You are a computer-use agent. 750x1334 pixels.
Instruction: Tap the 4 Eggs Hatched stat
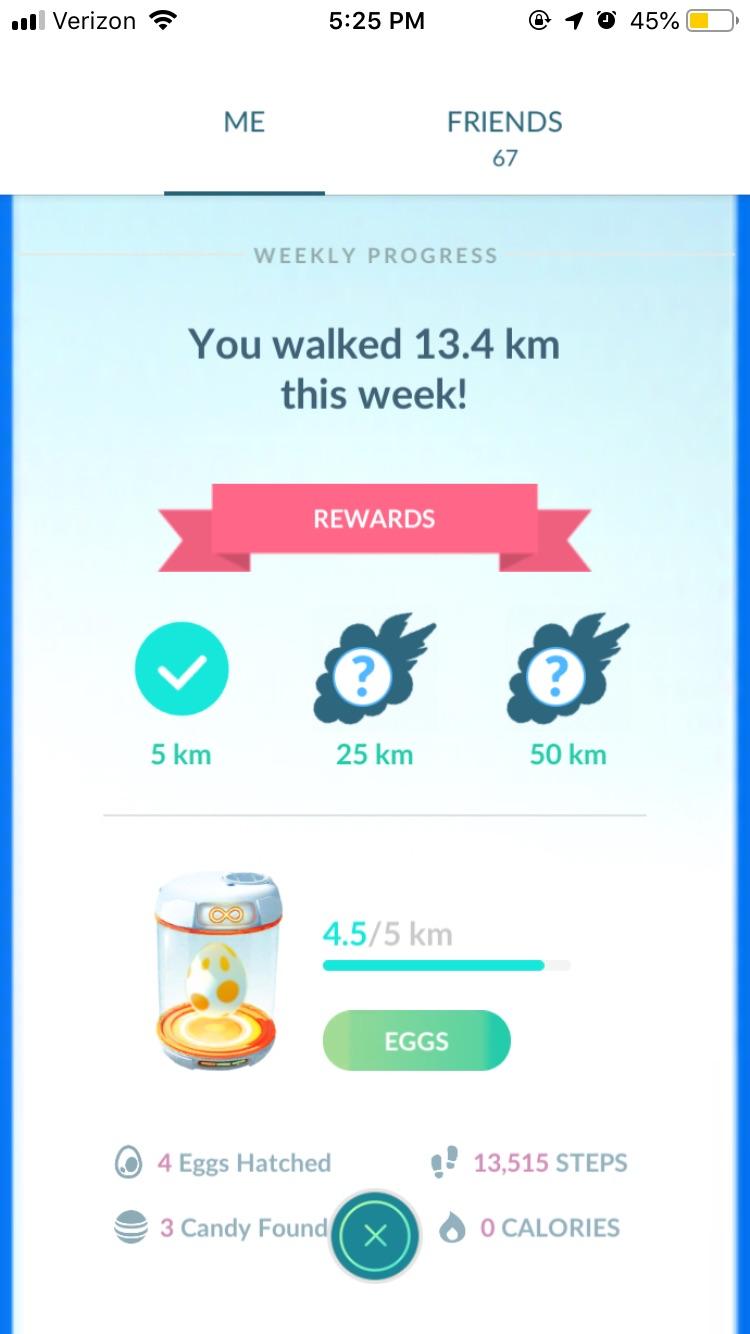pyautogui.click(x=243, y=1162)
